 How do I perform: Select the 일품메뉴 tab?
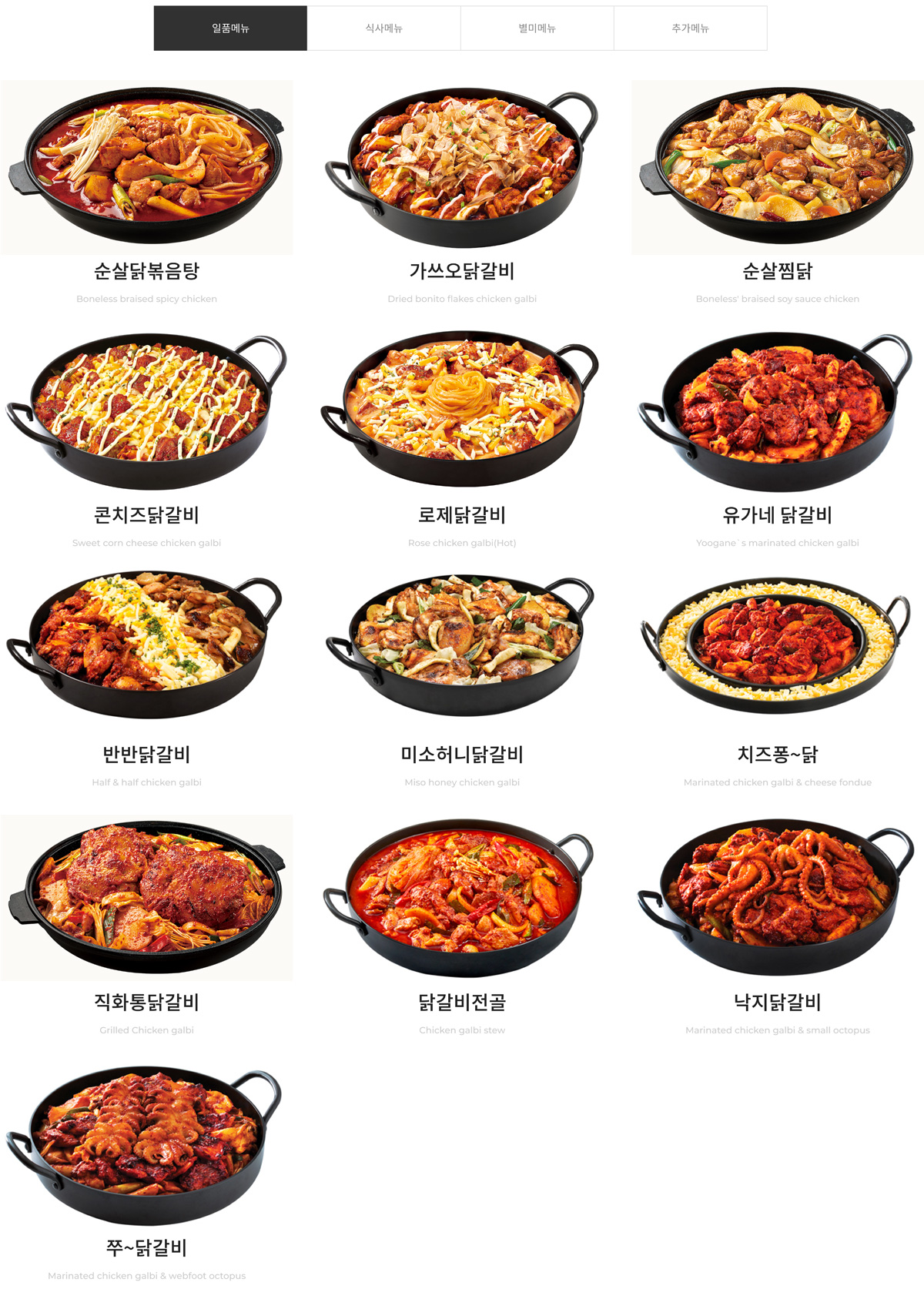point(230,28)
